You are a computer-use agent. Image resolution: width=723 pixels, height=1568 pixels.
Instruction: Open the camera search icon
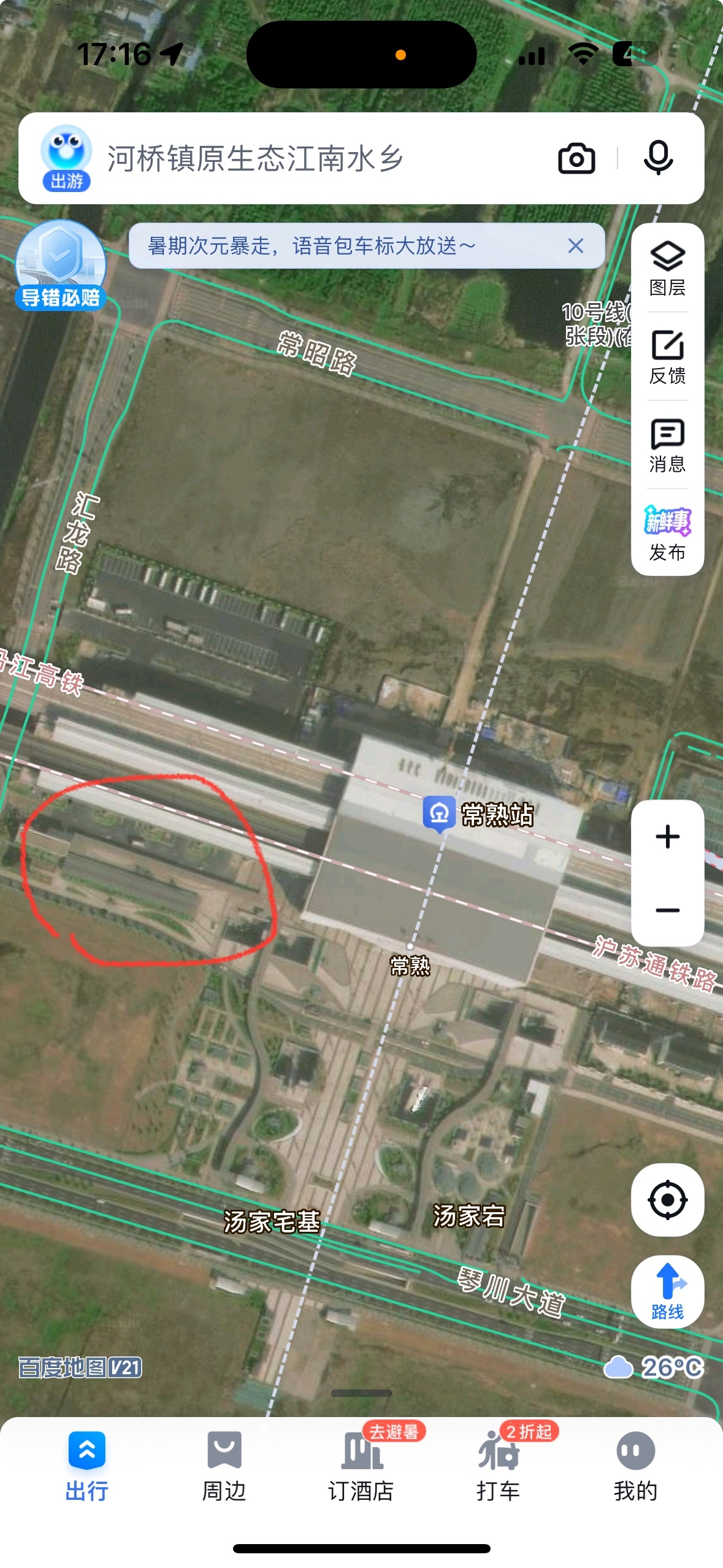(x=576, y=159)
